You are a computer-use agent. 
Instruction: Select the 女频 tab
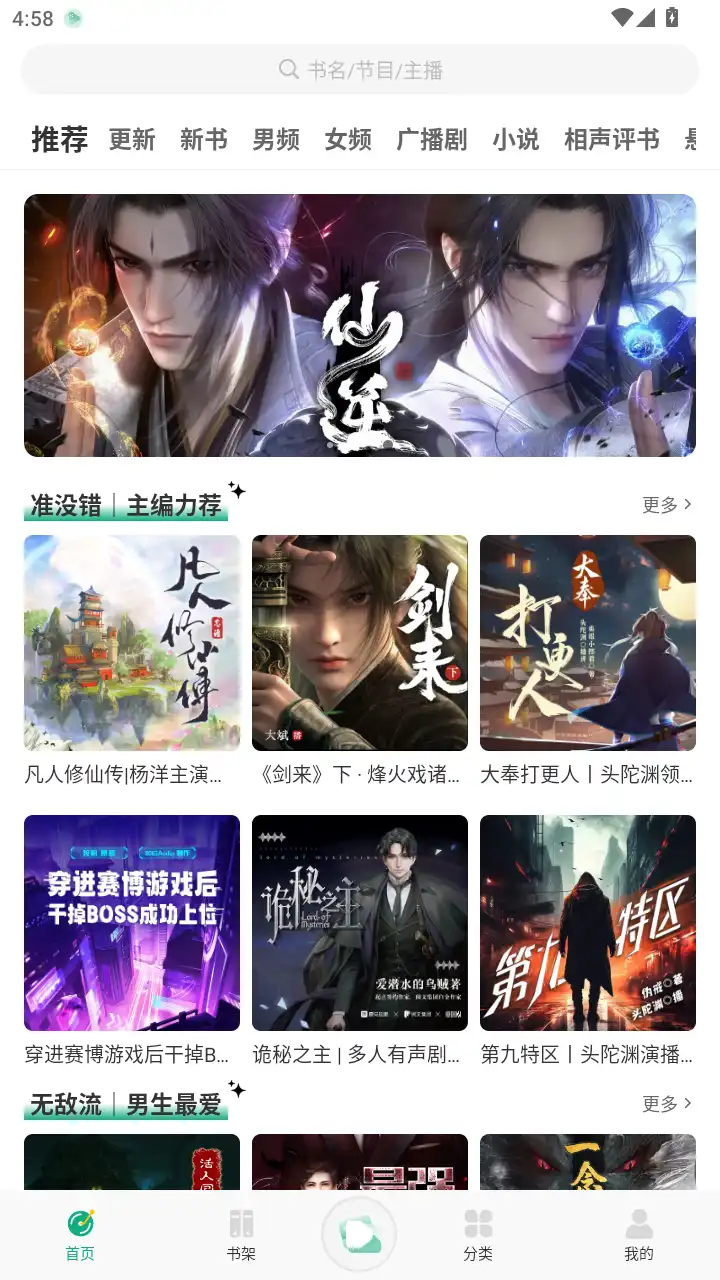[x=347, y=140]
